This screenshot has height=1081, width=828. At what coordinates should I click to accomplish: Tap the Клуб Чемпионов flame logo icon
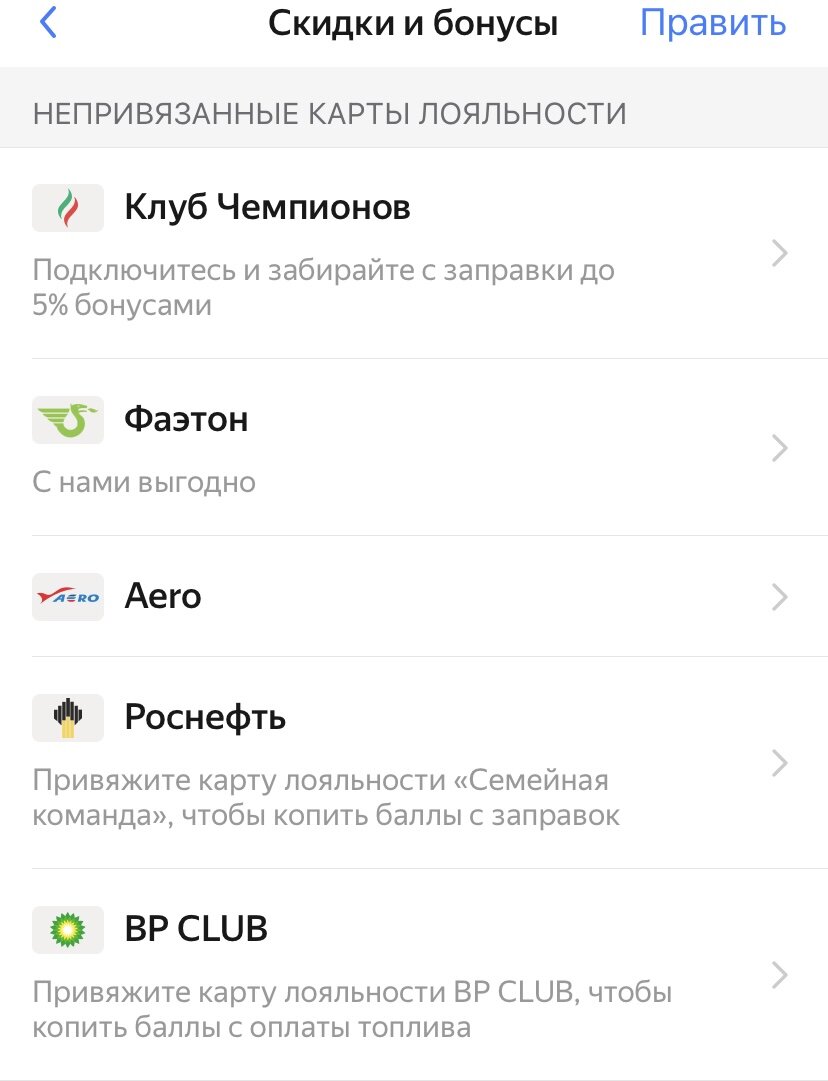click(68, 207)
